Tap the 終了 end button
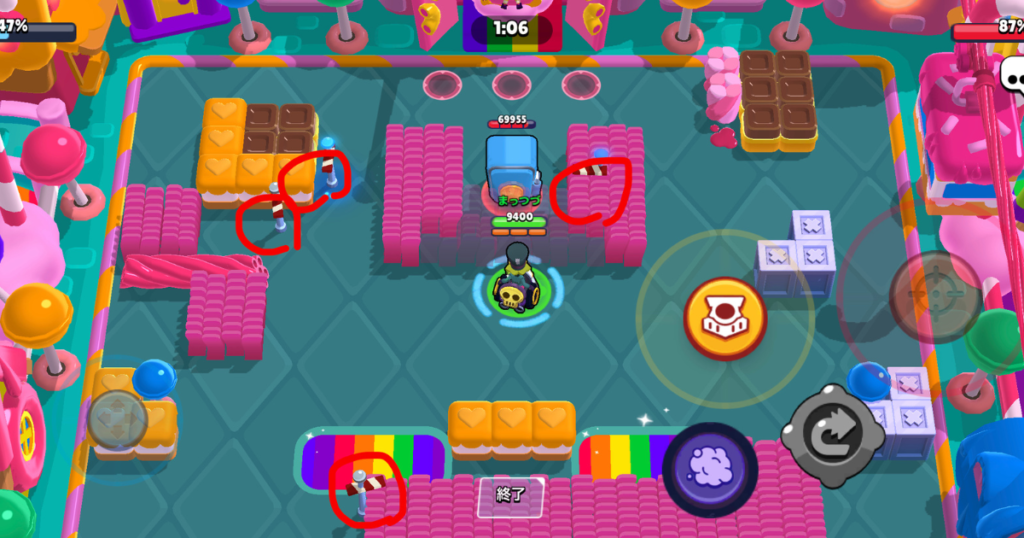 click(x=510, y=495)
